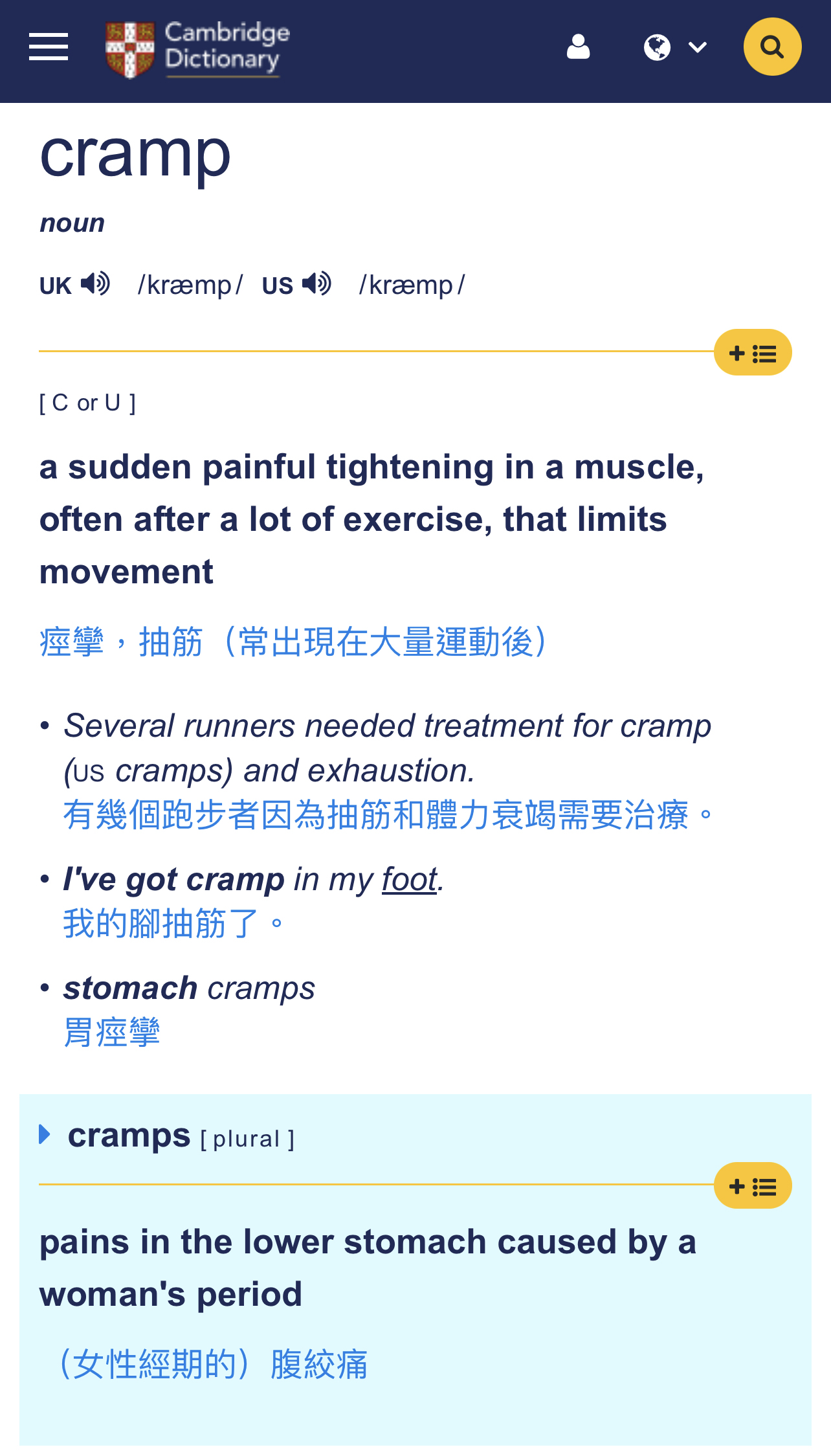
Task: Add the period pains definition to word list
Action: (752, 1186)
